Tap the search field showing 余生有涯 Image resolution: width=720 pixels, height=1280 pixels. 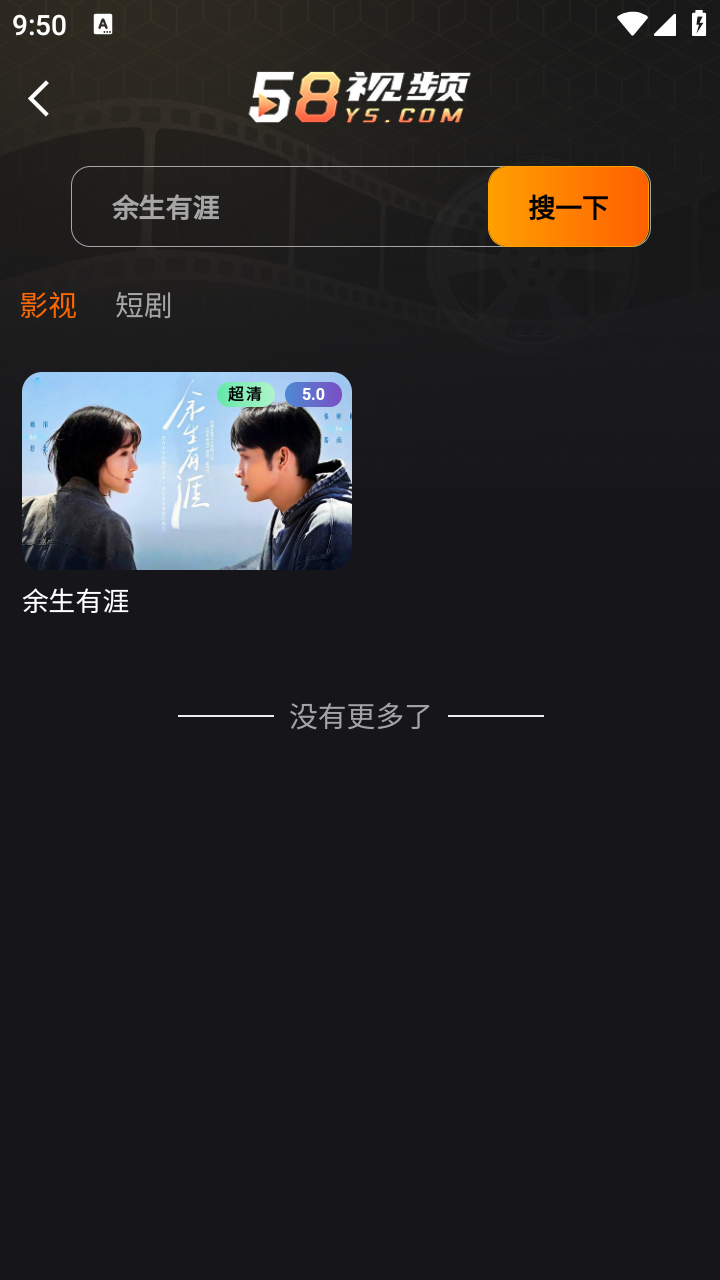pyautogui.click(x=280, y=207)
